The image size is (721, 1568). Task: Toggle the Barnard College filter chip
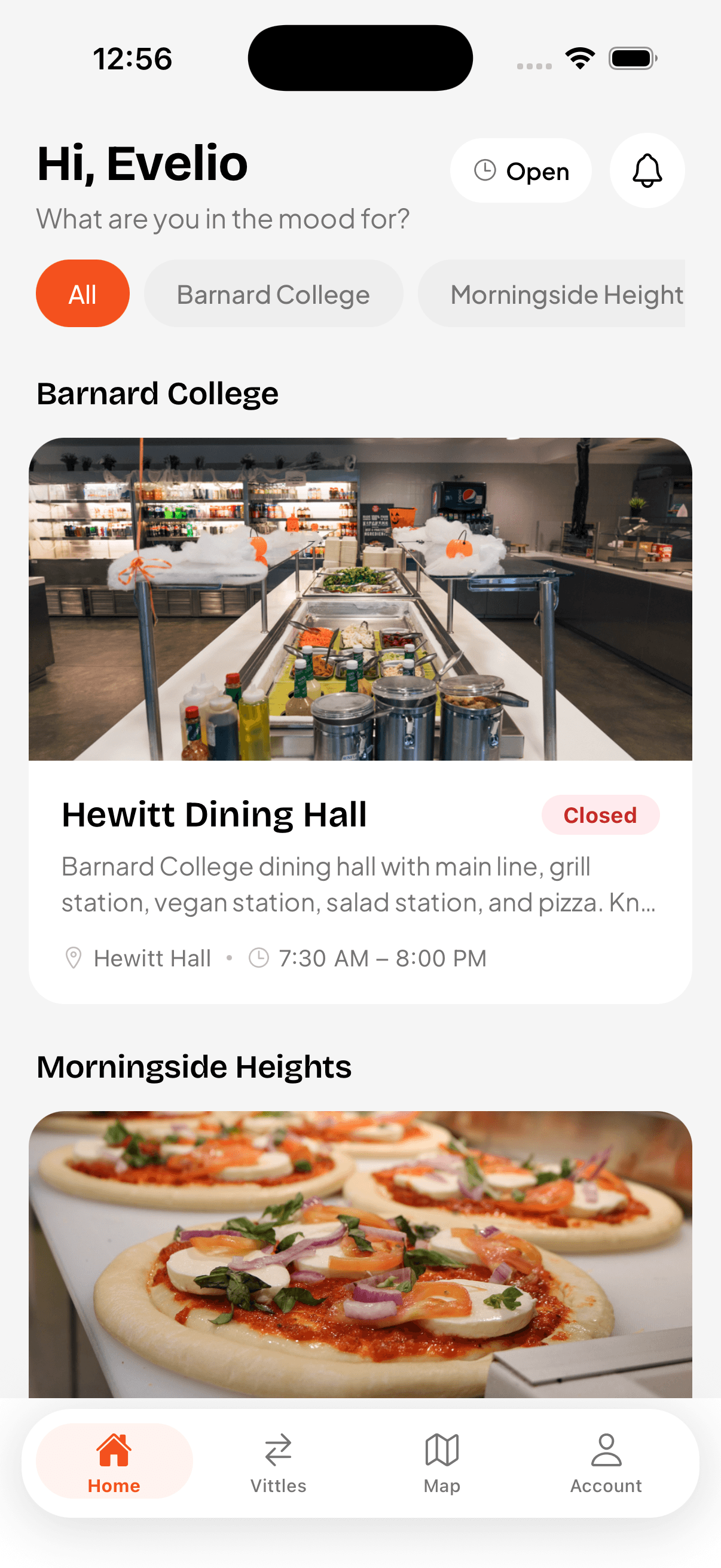pos(273,294)
